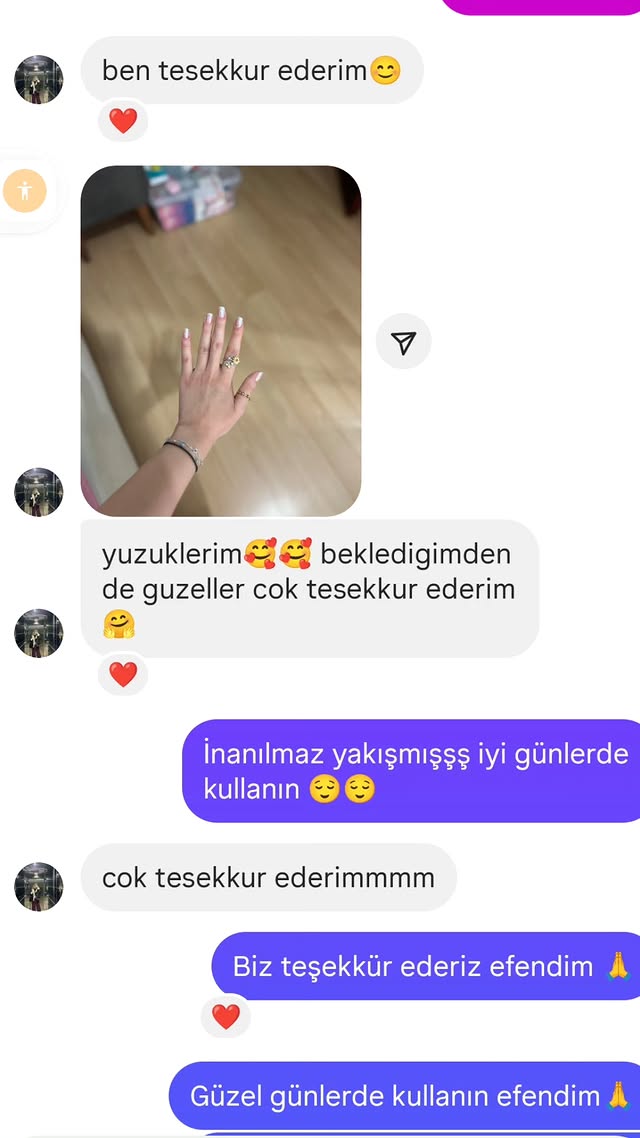View heart reaction under 'ben tesekkur ederim'

point(123,122)
